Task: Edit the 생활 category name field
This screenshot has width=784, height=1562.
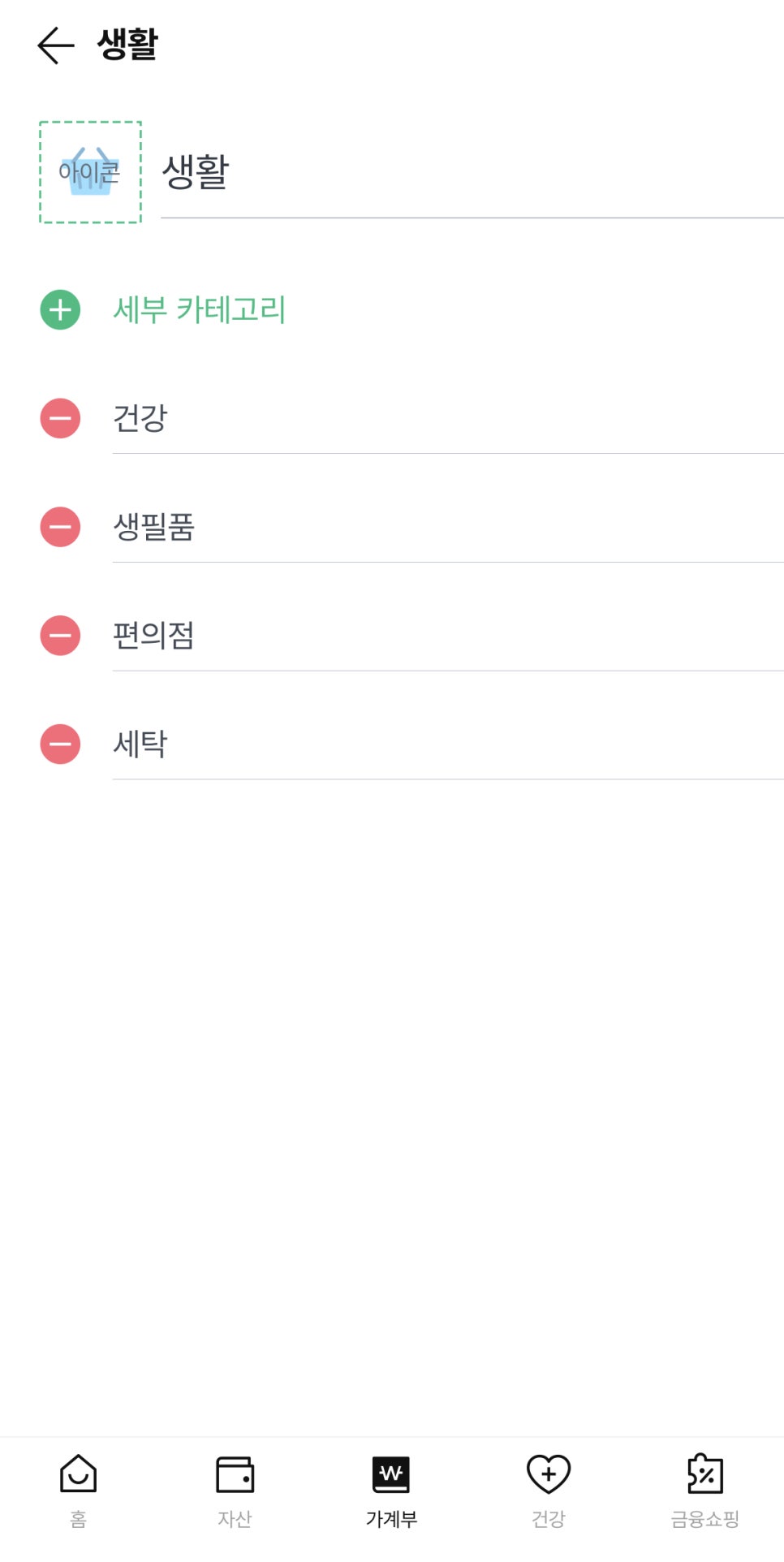Action: point(472,172)
